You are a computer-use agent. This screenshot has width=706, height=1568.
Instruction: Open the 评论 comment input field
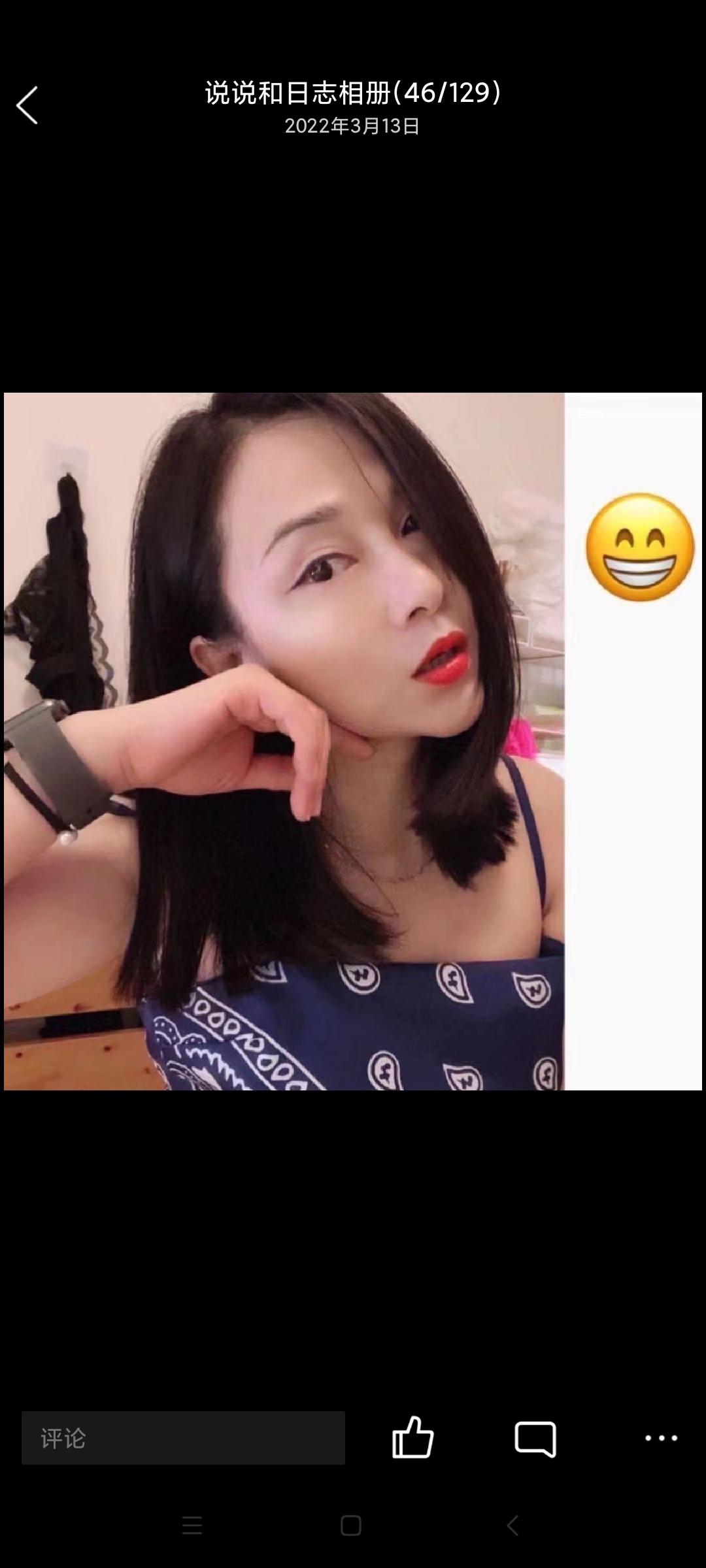(183, 1437)
